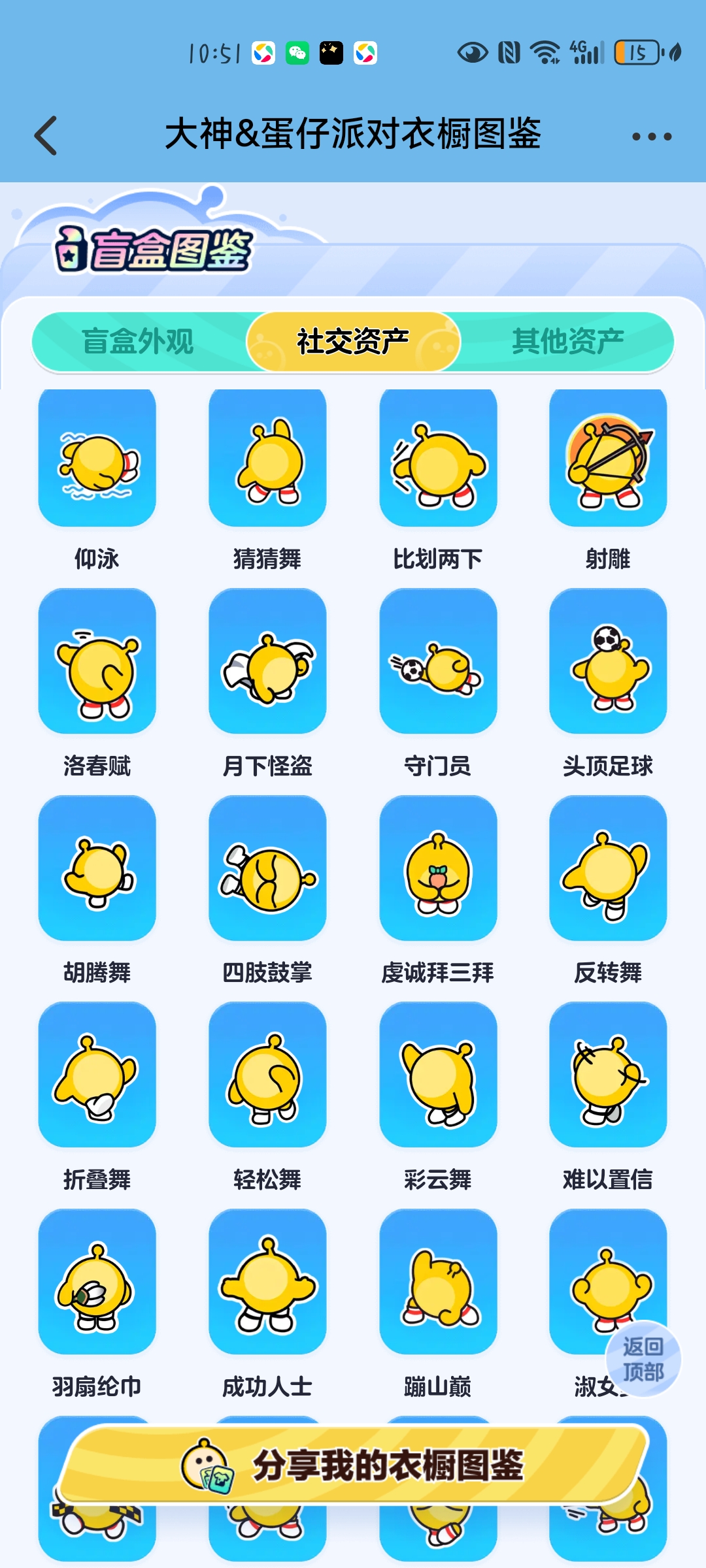Open the three-dot overflow menu
This screenshot has height=1568, width=706.
[x=651, y=137]
